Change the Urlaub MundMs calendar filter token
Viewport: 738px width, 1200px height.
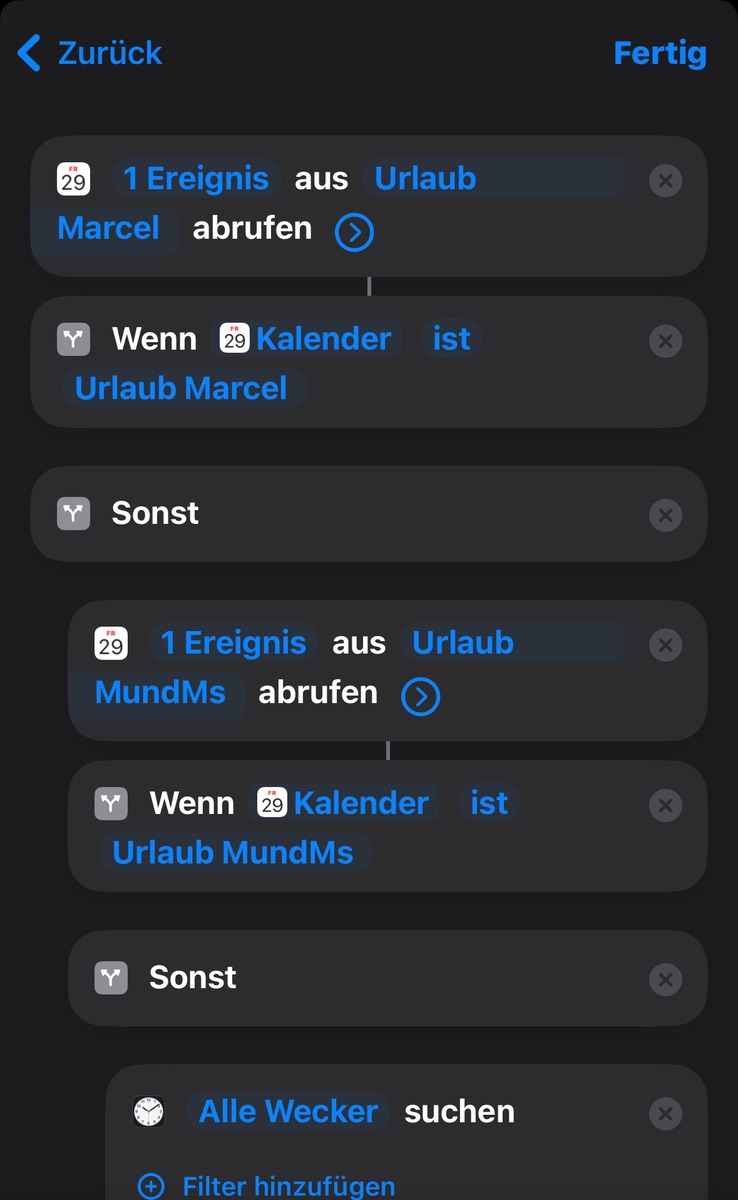[x=462, y=643]
